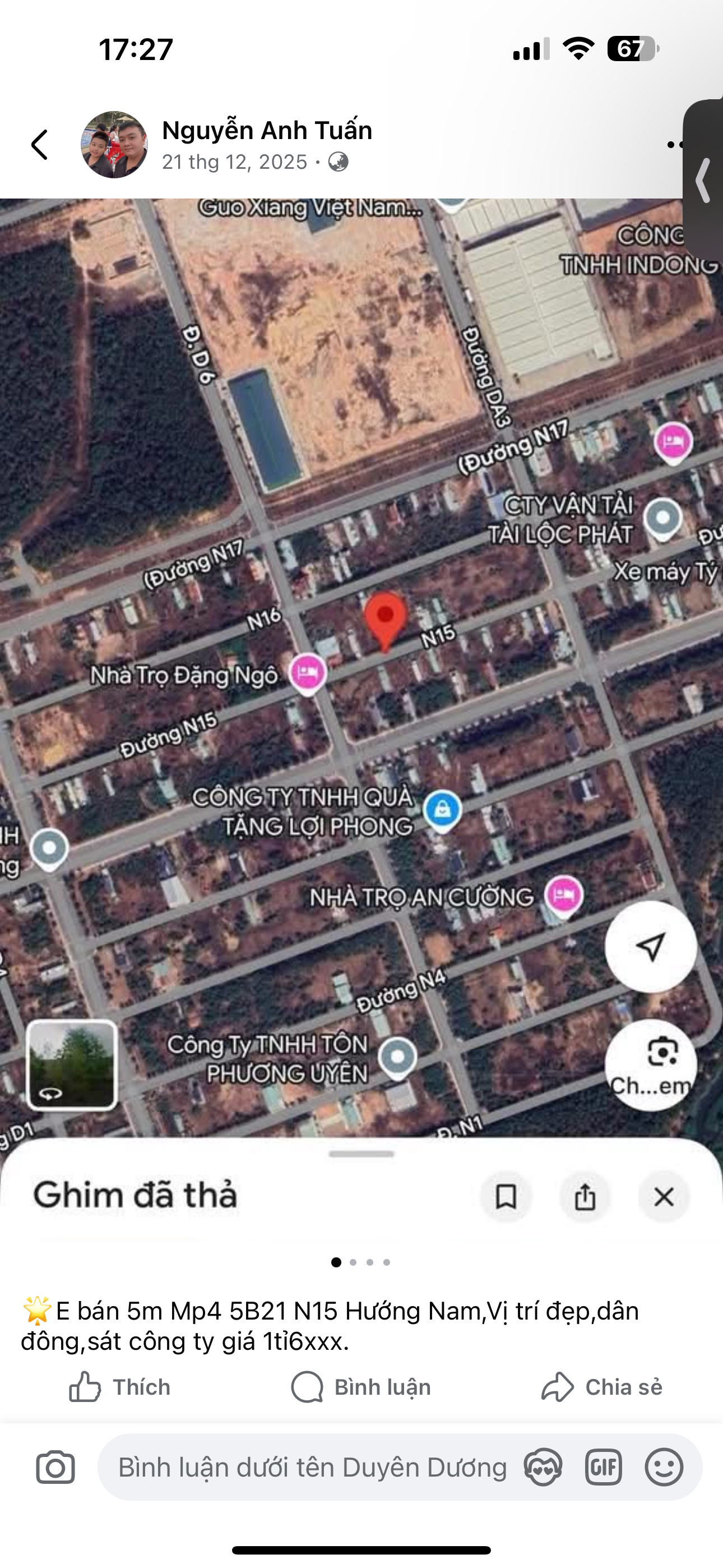Focus the Bình luận dưới tên Duyên Dương field
The width and height of the screenshot is (723, 1568).
pos(312,1468)
